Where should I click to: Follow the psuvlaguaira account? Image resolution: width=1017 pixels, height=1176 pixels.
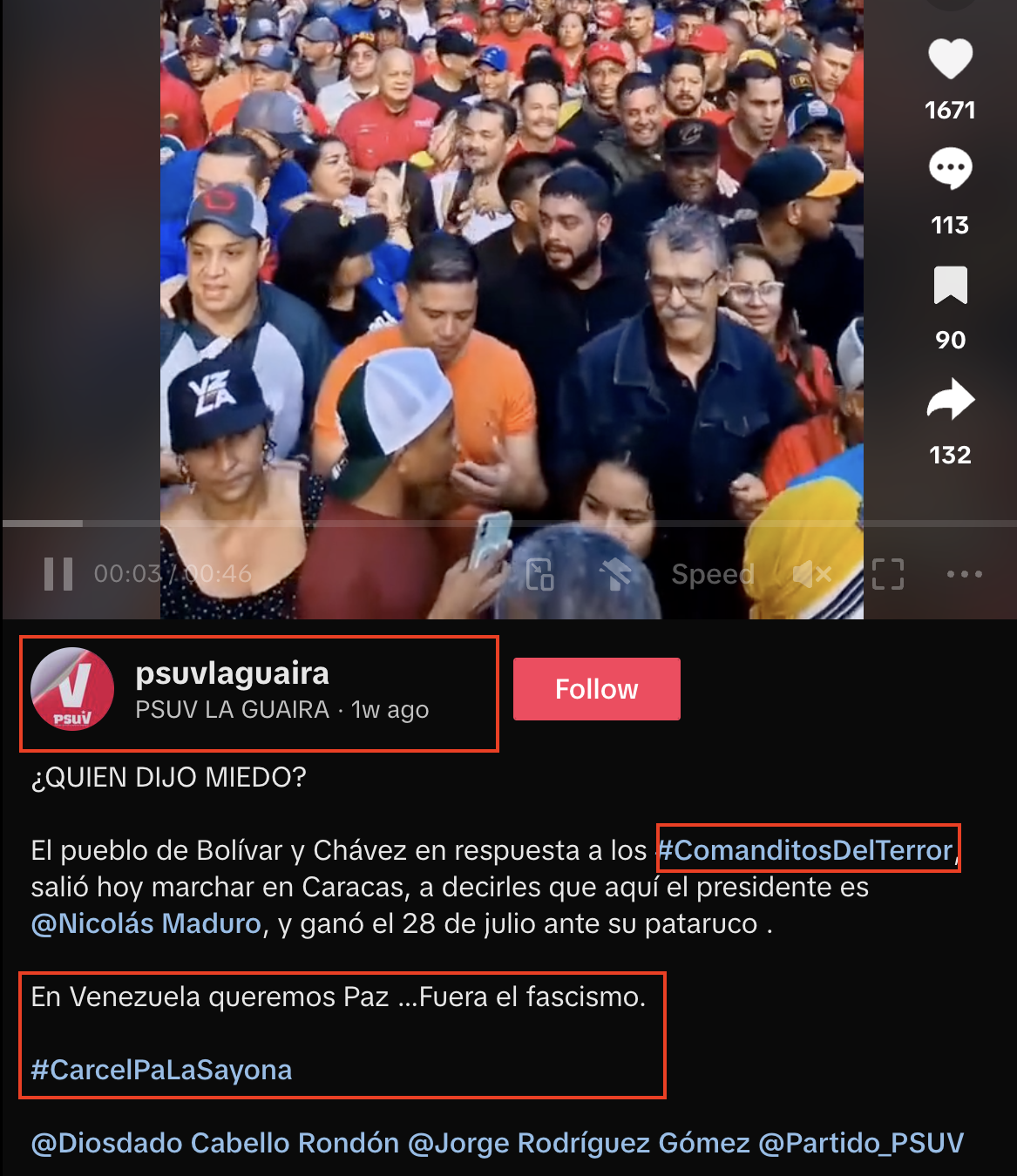[596, 689]
